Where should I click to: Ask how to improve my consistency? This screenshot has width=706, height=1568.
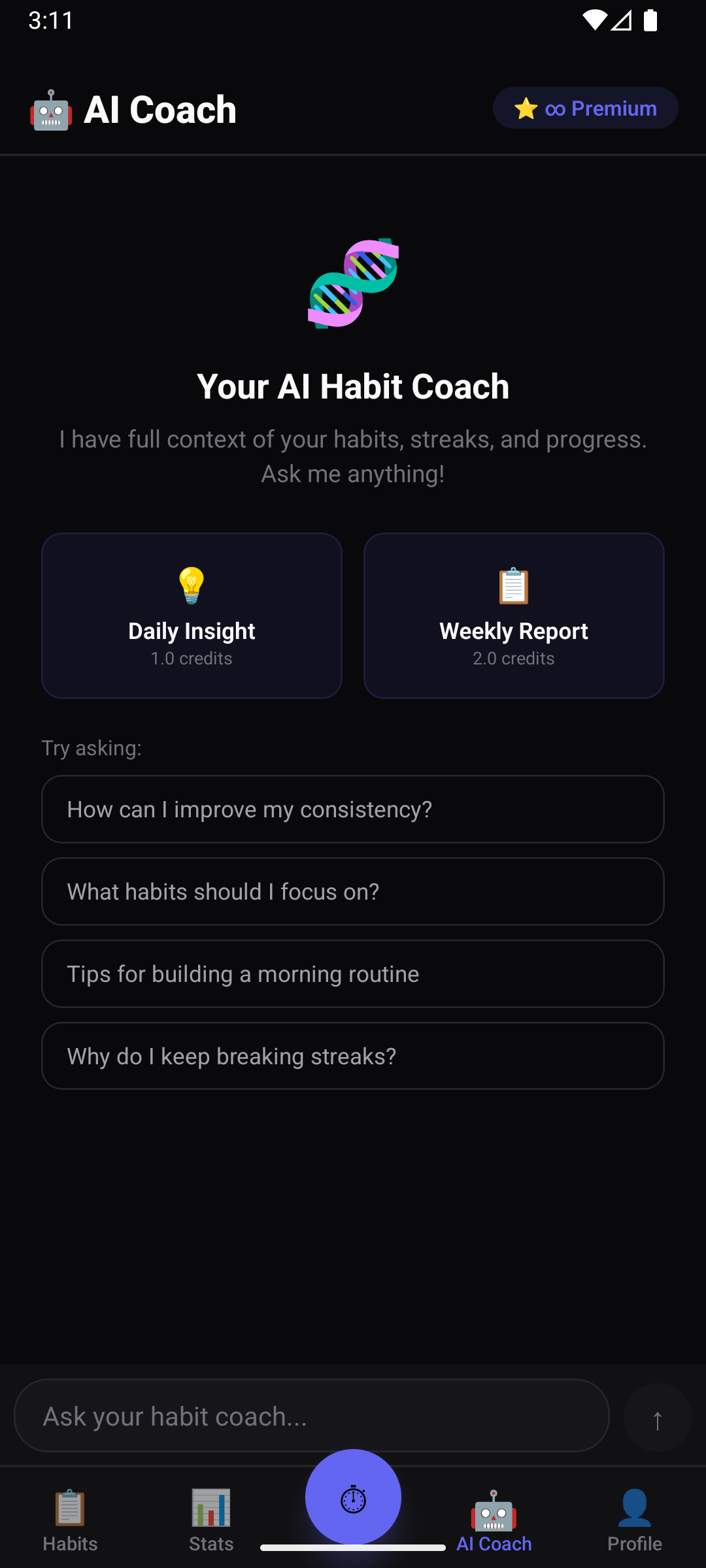coord(353,809)
